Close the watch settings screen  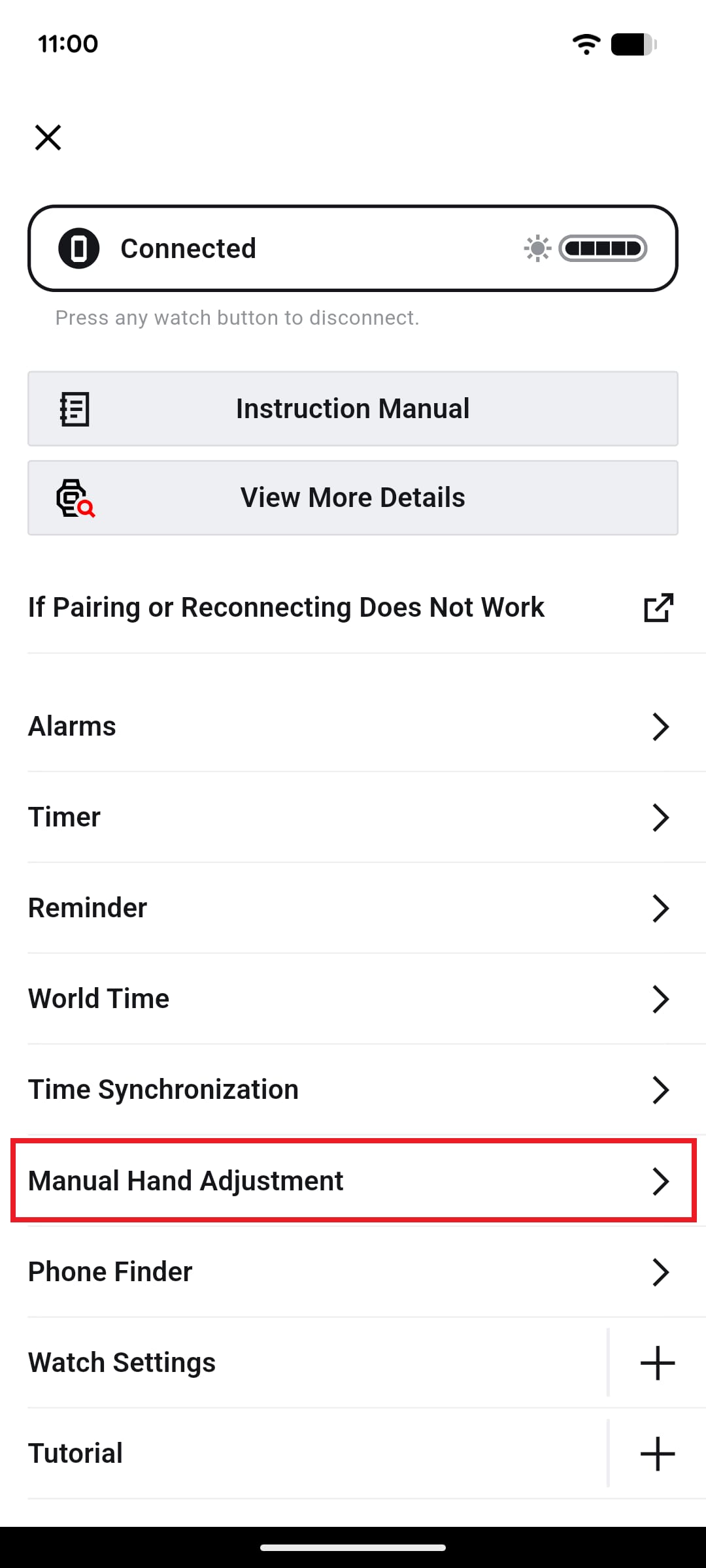point(48,138)
